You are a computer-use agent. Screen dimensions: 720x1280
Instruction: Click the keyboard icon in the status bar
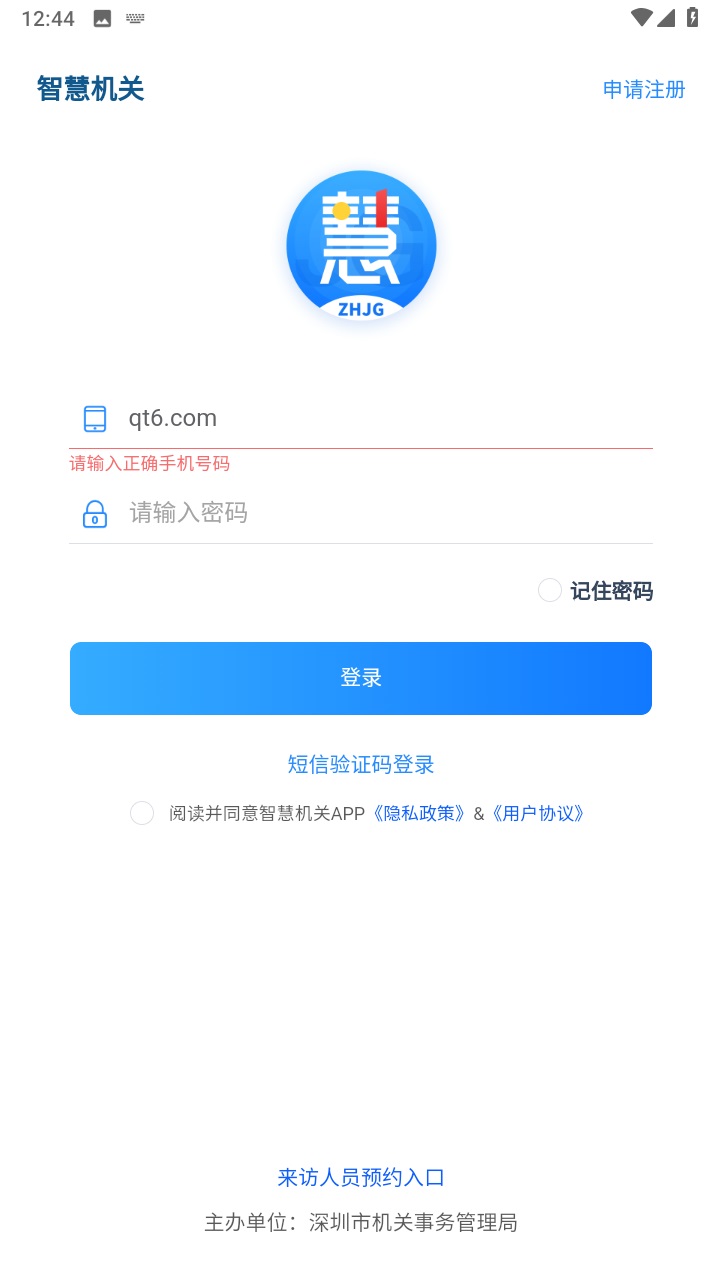(133, 17)
